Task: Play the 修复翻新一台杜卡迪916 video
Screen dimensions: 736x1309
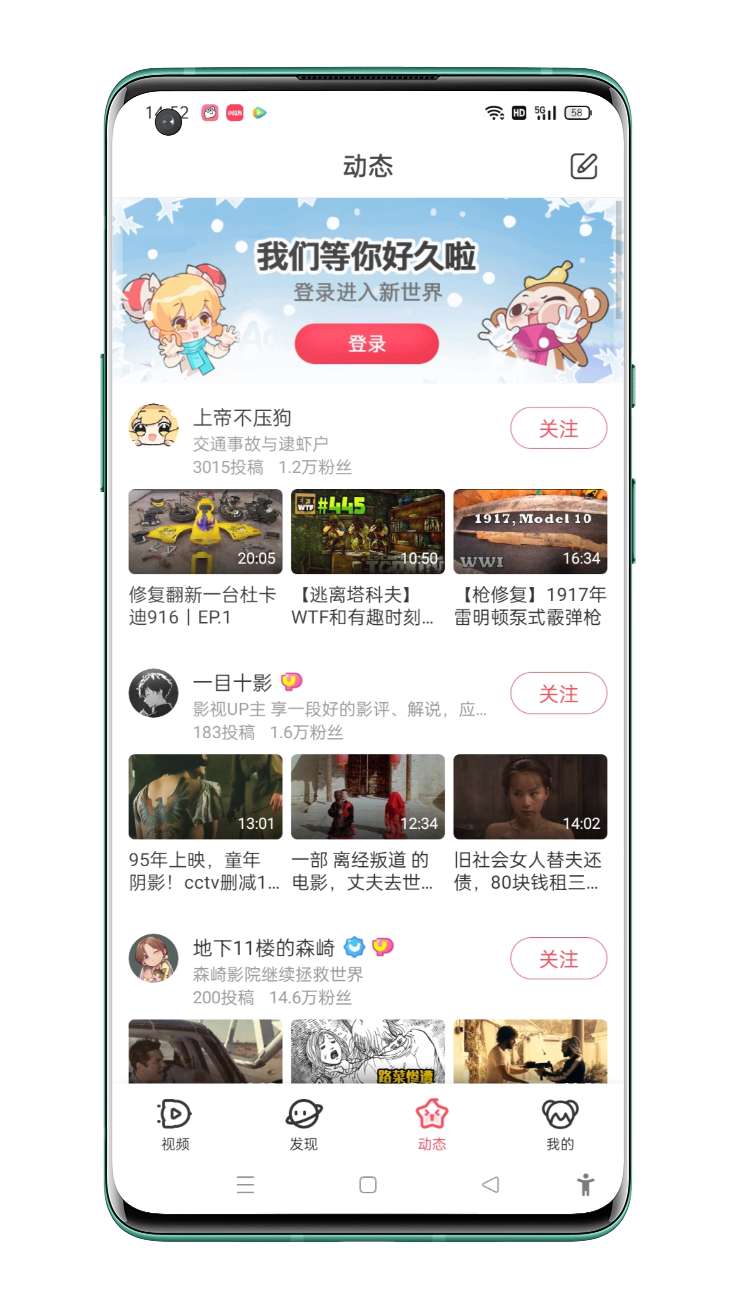Action: 206,531
